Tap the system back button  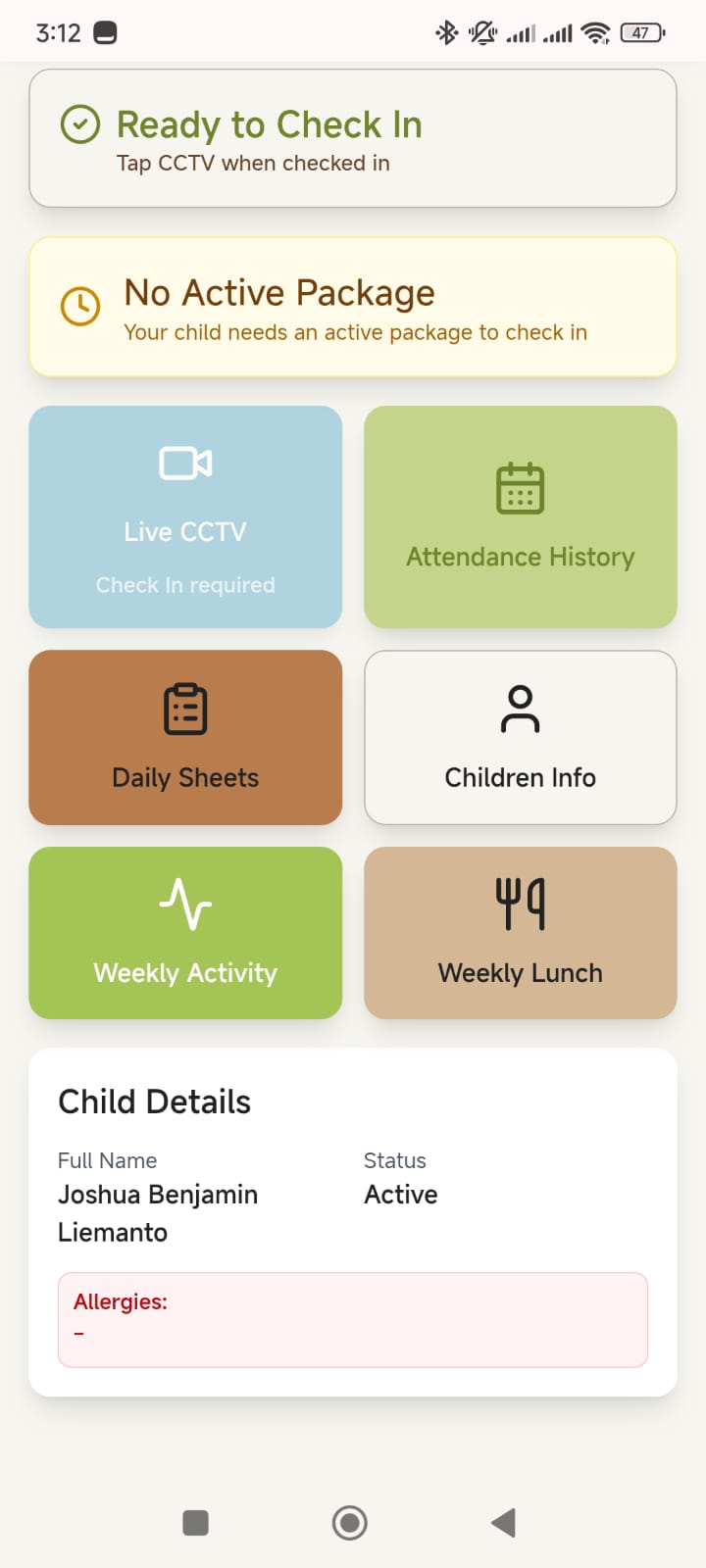[504, 1522]
